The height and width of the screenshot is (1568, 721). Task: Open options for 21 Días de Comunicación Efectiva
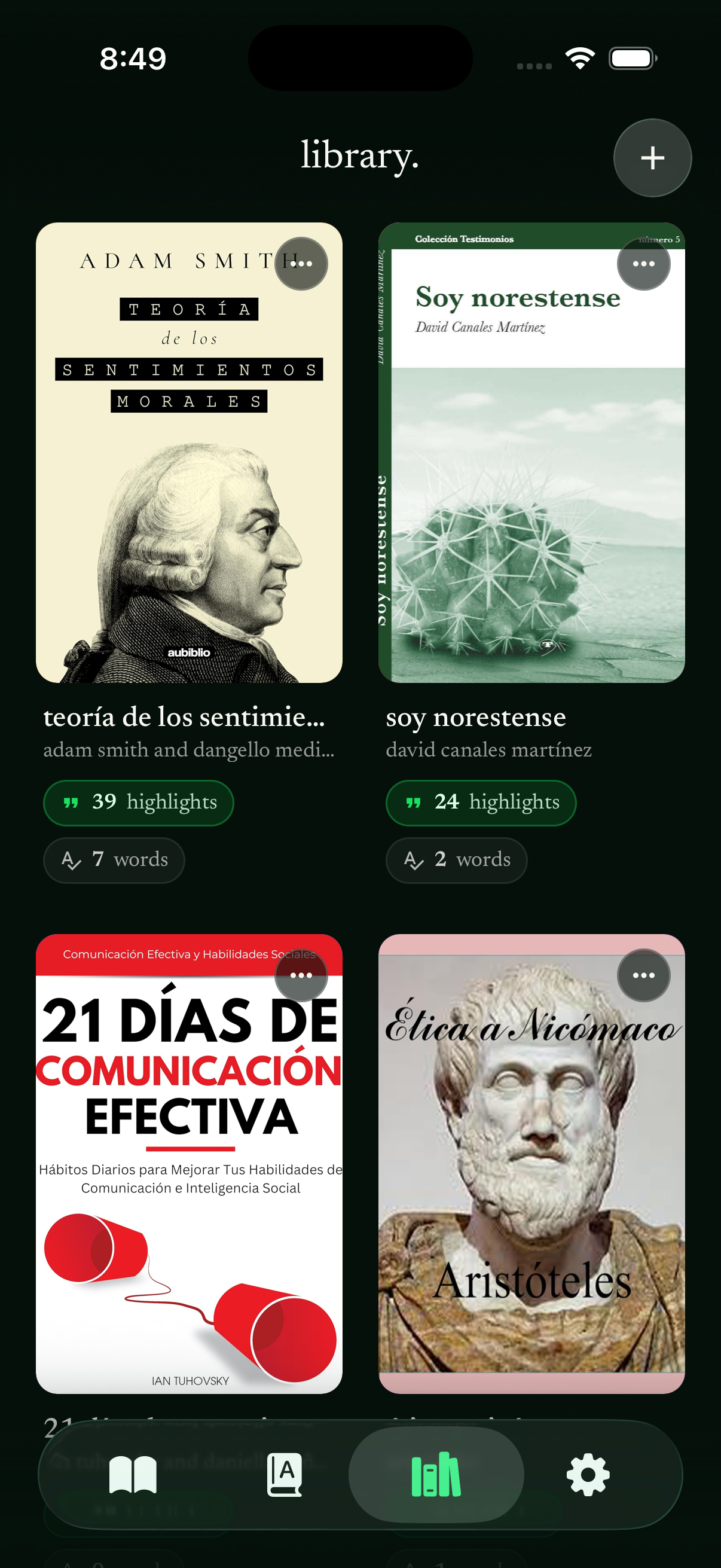301,975
